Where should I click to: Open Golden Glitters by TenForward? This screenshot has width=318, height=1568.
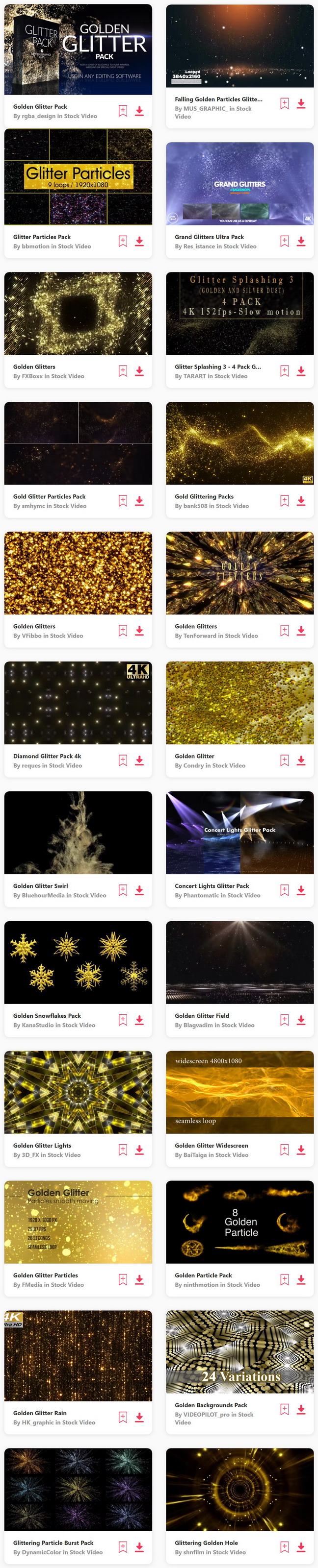[x=239, y=573]
